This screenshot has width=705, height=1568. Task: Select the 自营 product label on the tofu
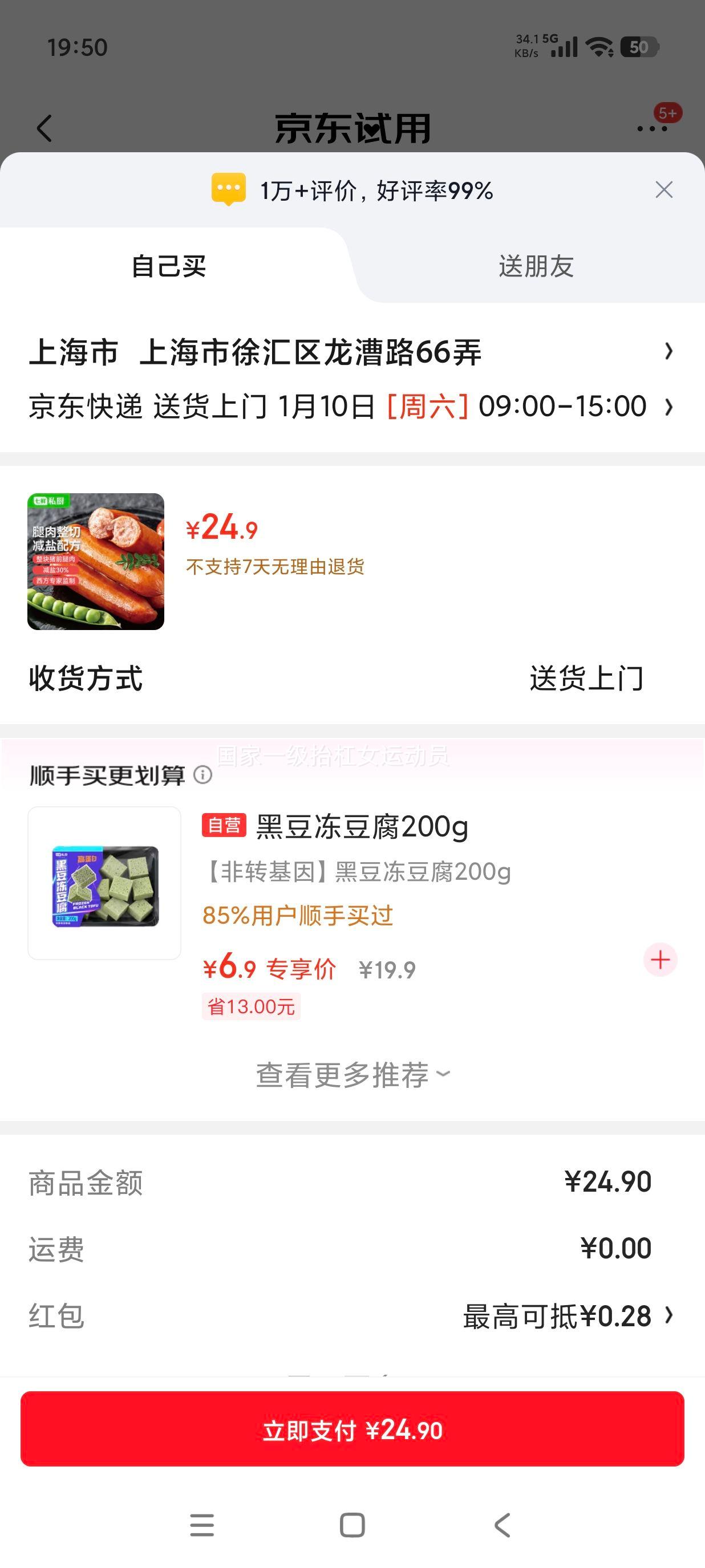pyautogui.click(x=224, y=827)
